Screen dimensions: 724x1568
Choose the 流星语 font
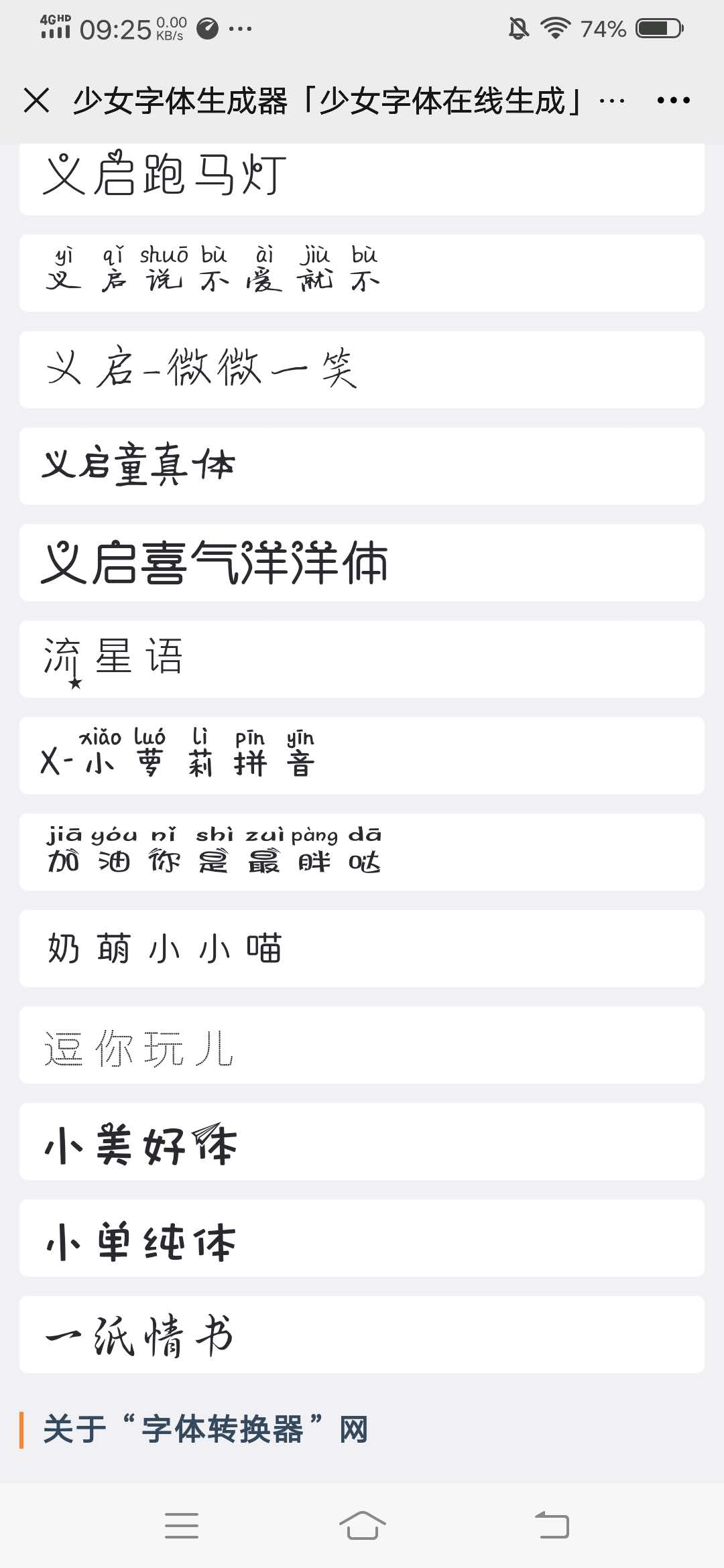tap(362, 659)
